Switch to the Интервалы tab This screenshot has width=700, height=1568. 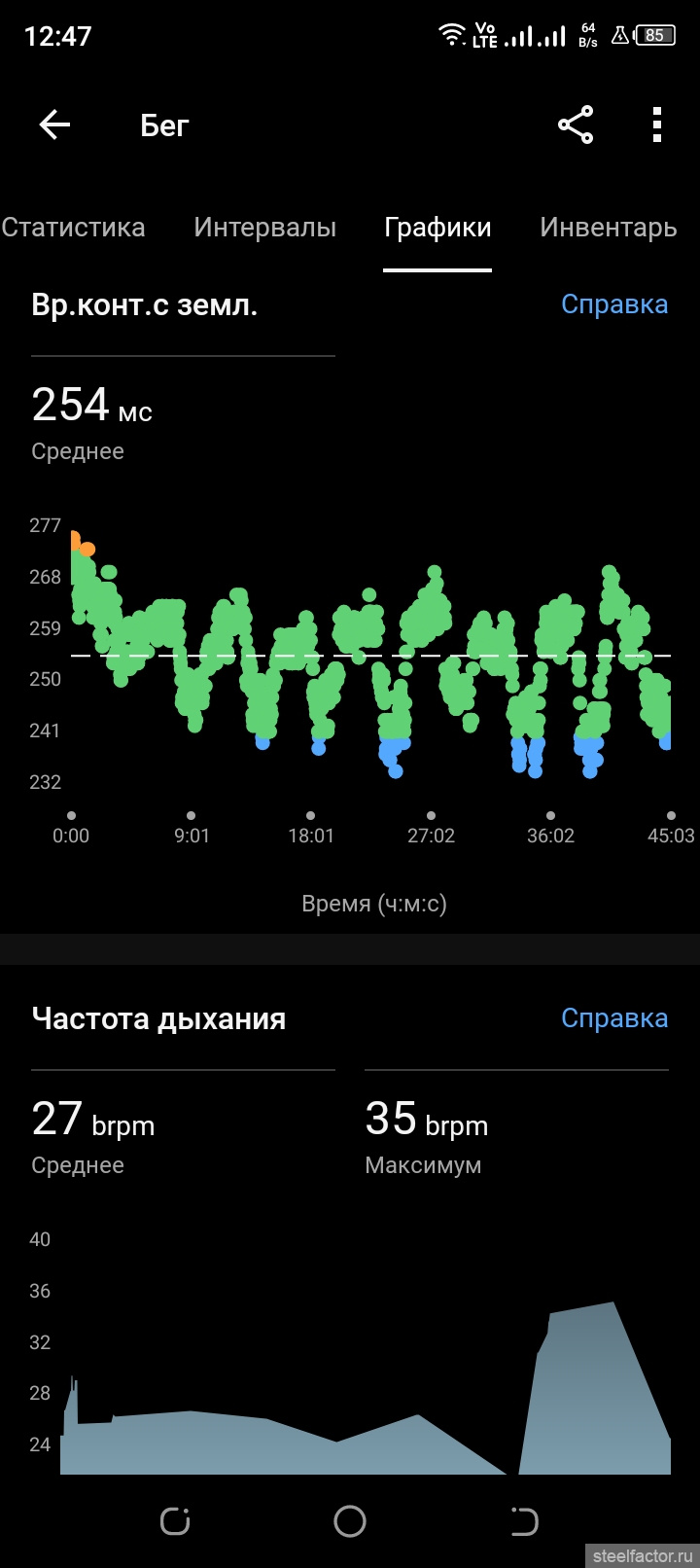pyautogui.click(x=264, y=228)
